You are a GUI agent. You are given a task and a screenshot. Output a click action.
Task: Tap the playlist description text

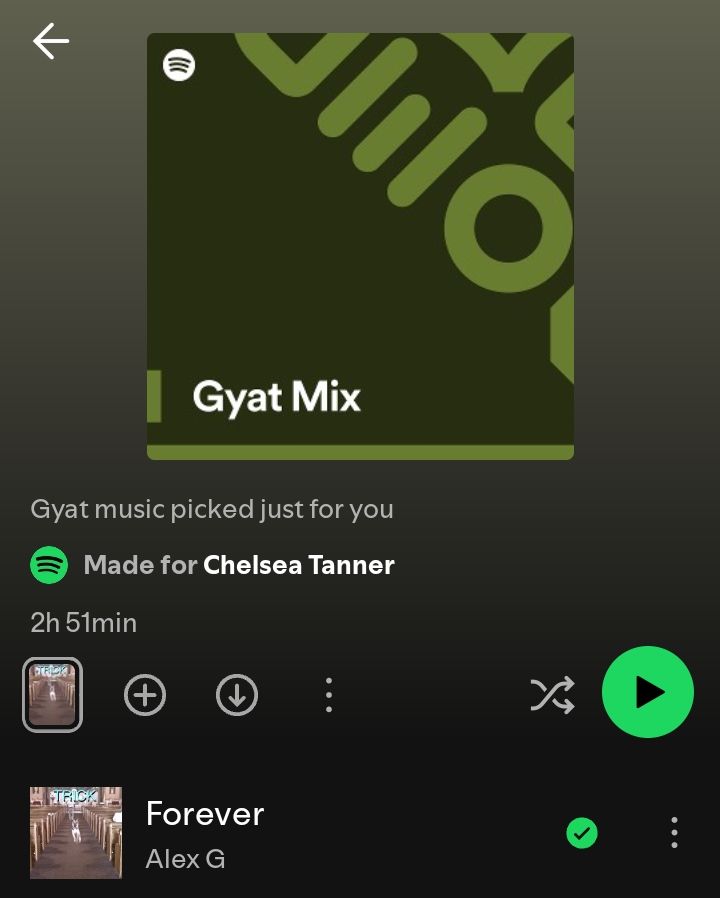click(x=212, y=509)
